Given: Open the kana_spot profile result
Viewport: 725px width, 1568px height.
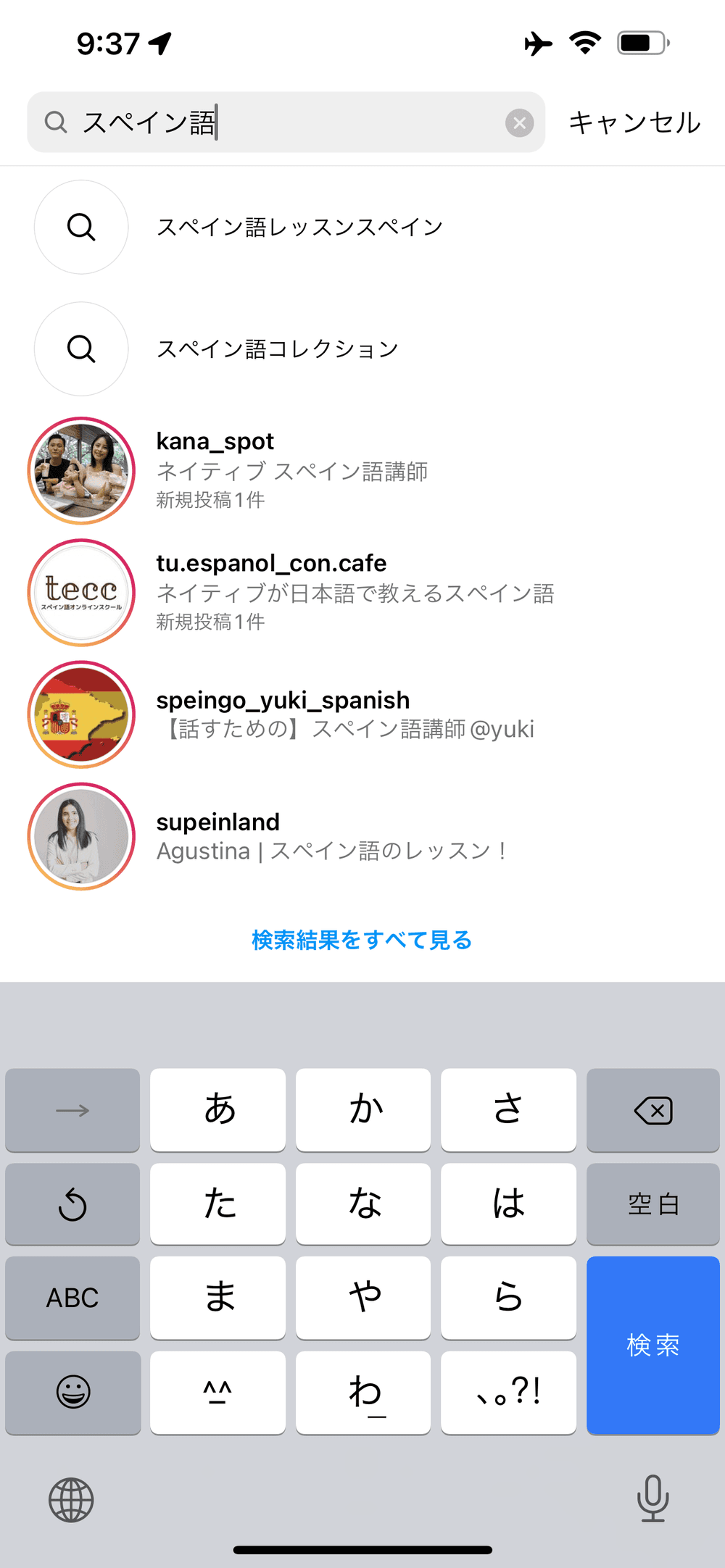Looking at the screenshot, I should [290, 470].
